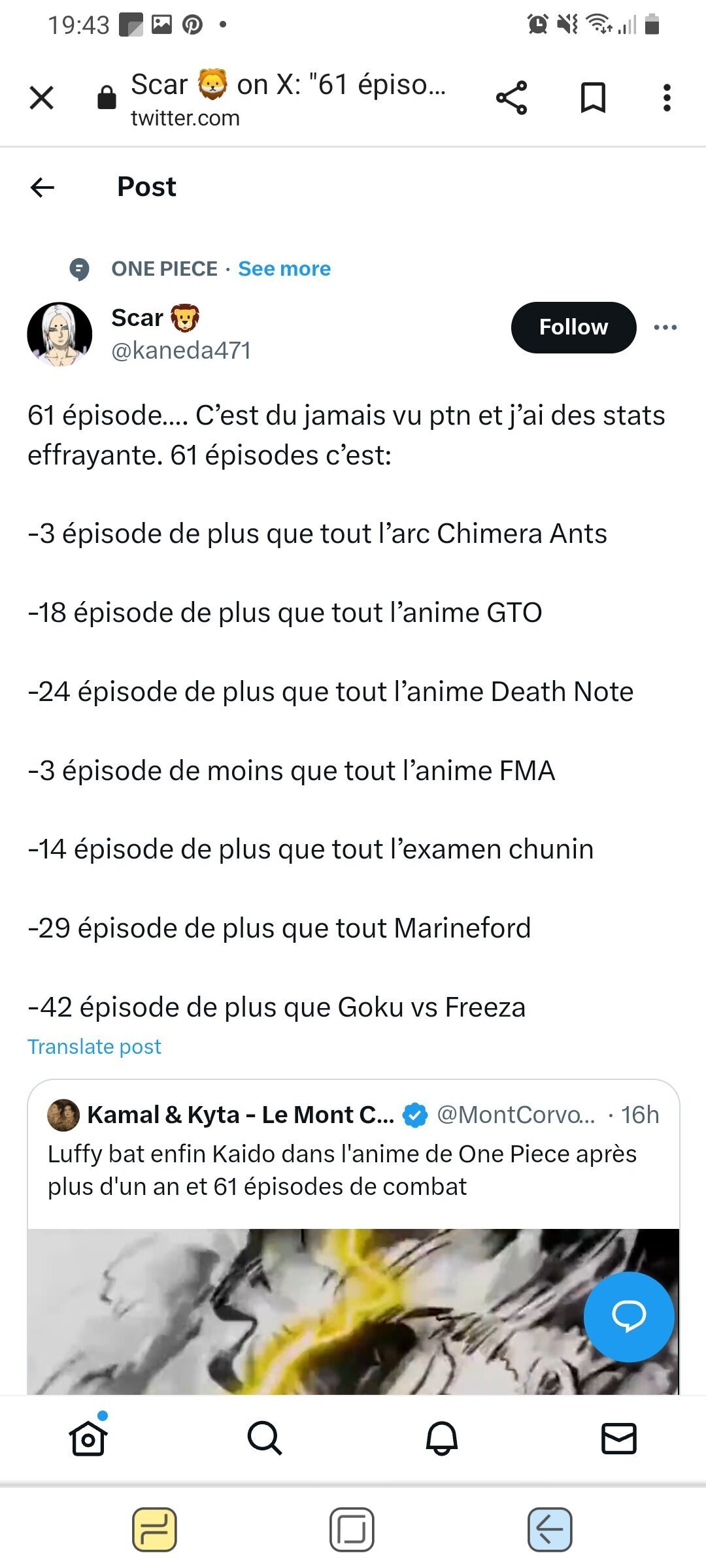This screenshot has width=706, height=1568.
Task: Open the Notifications bell tab
Action: click(x=442, y=1439)
